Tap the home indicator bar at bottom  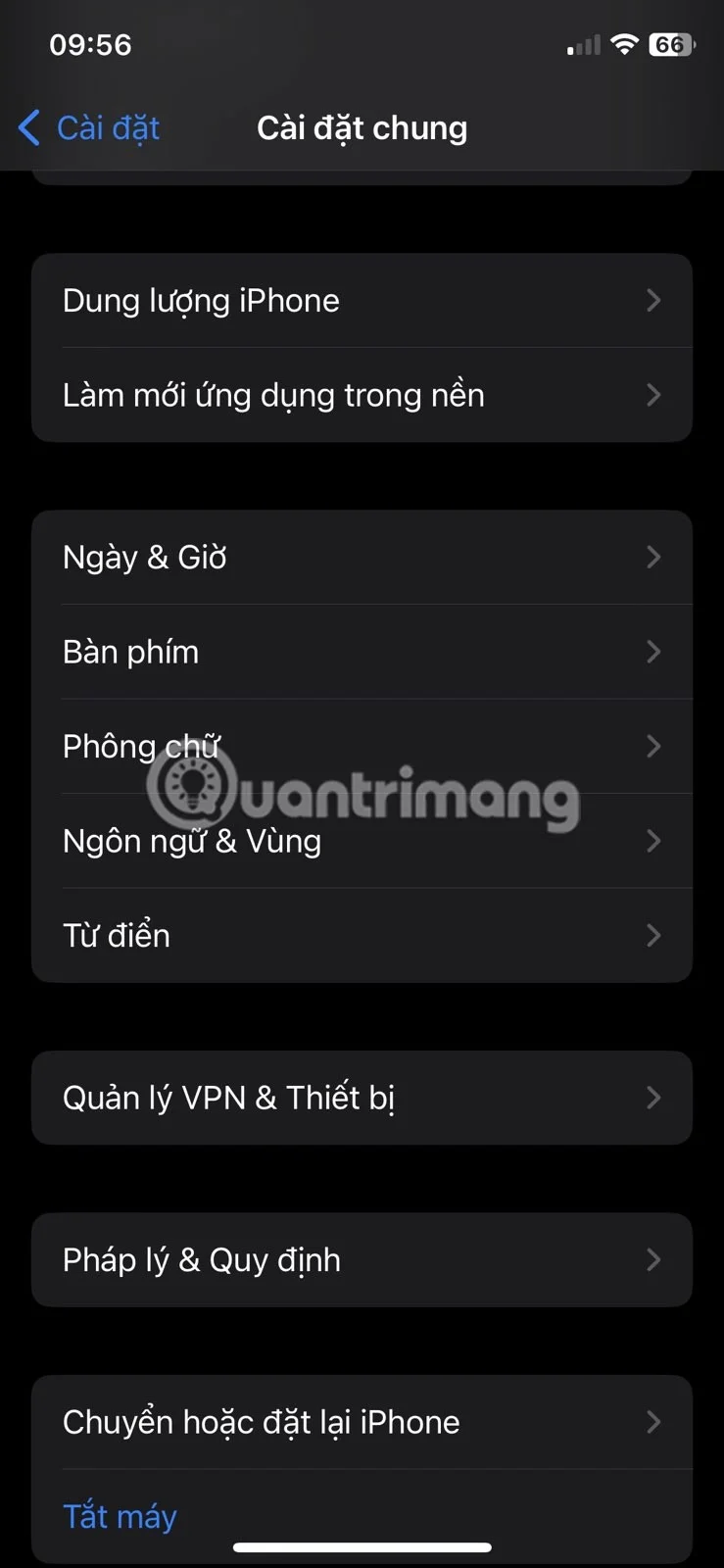coord(362,1548)
